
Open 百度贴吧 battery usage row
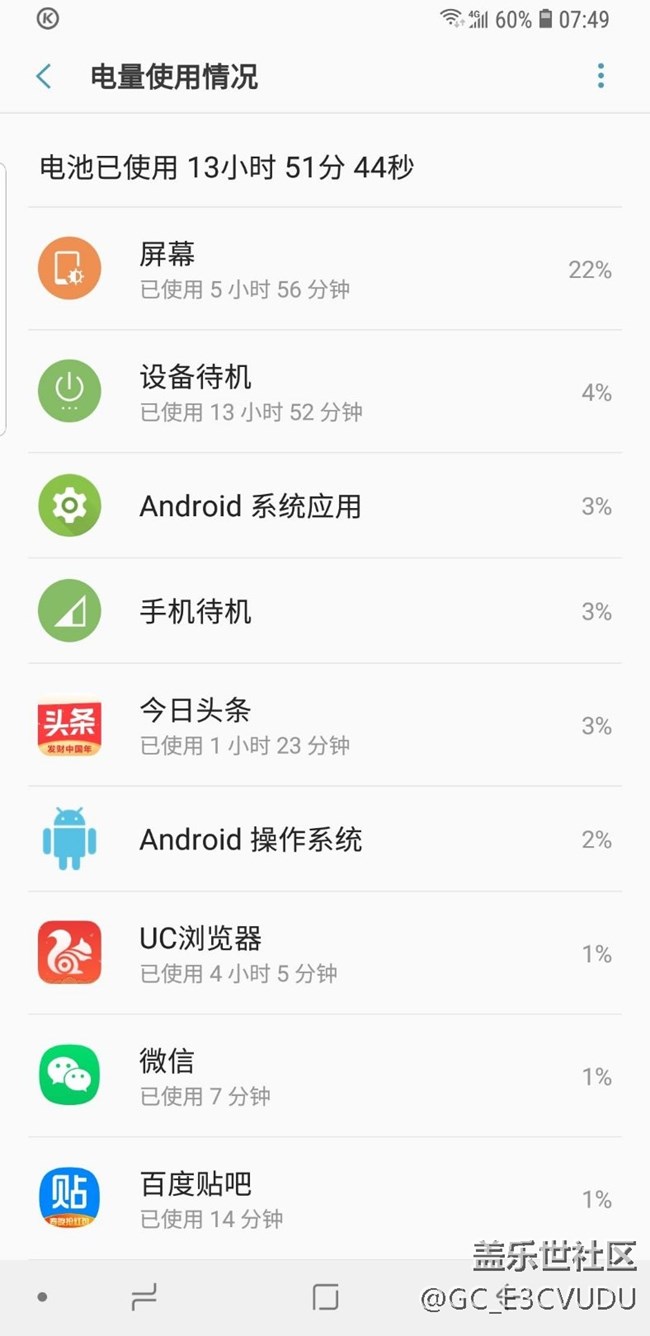(x=324, y=1198)
